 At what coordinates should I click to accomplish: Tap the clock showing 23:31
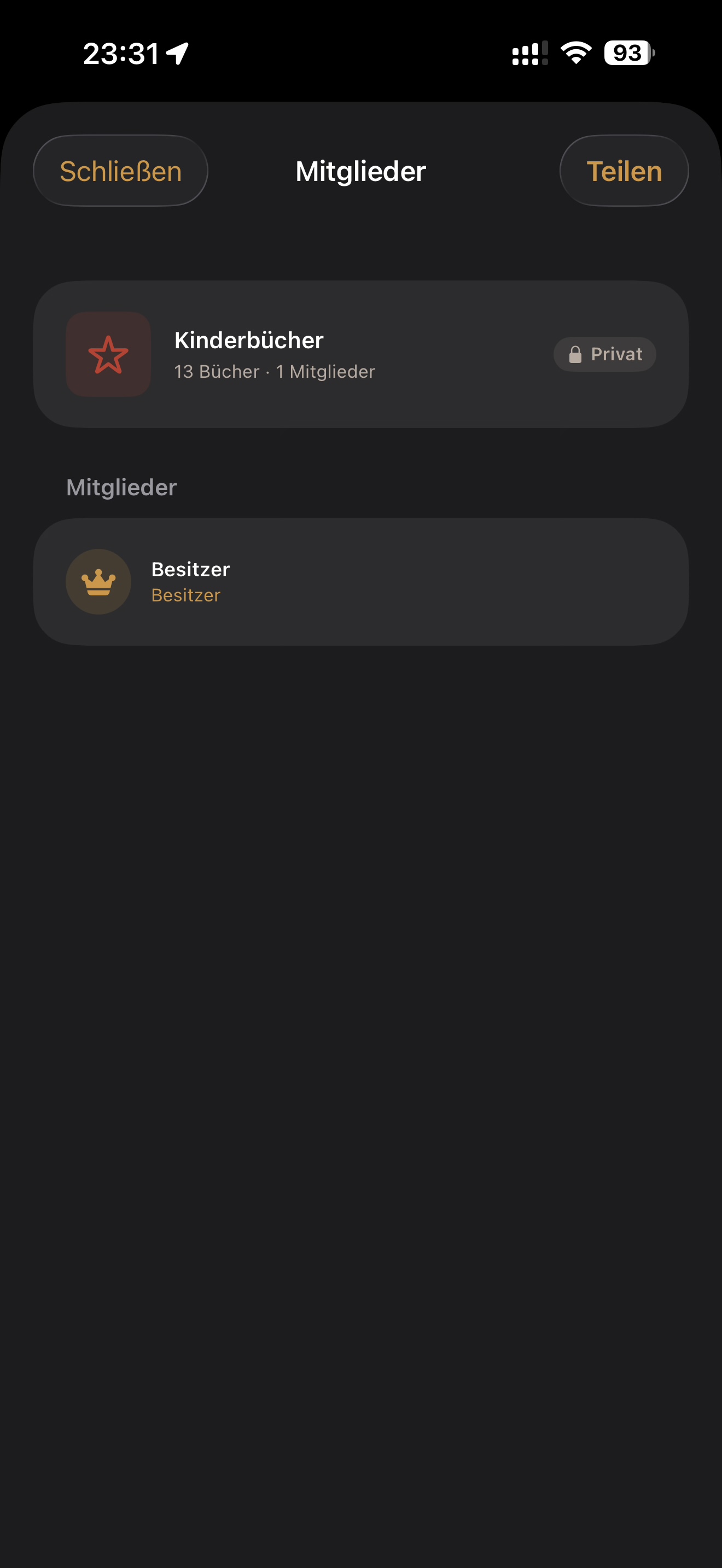coord(121,54)
